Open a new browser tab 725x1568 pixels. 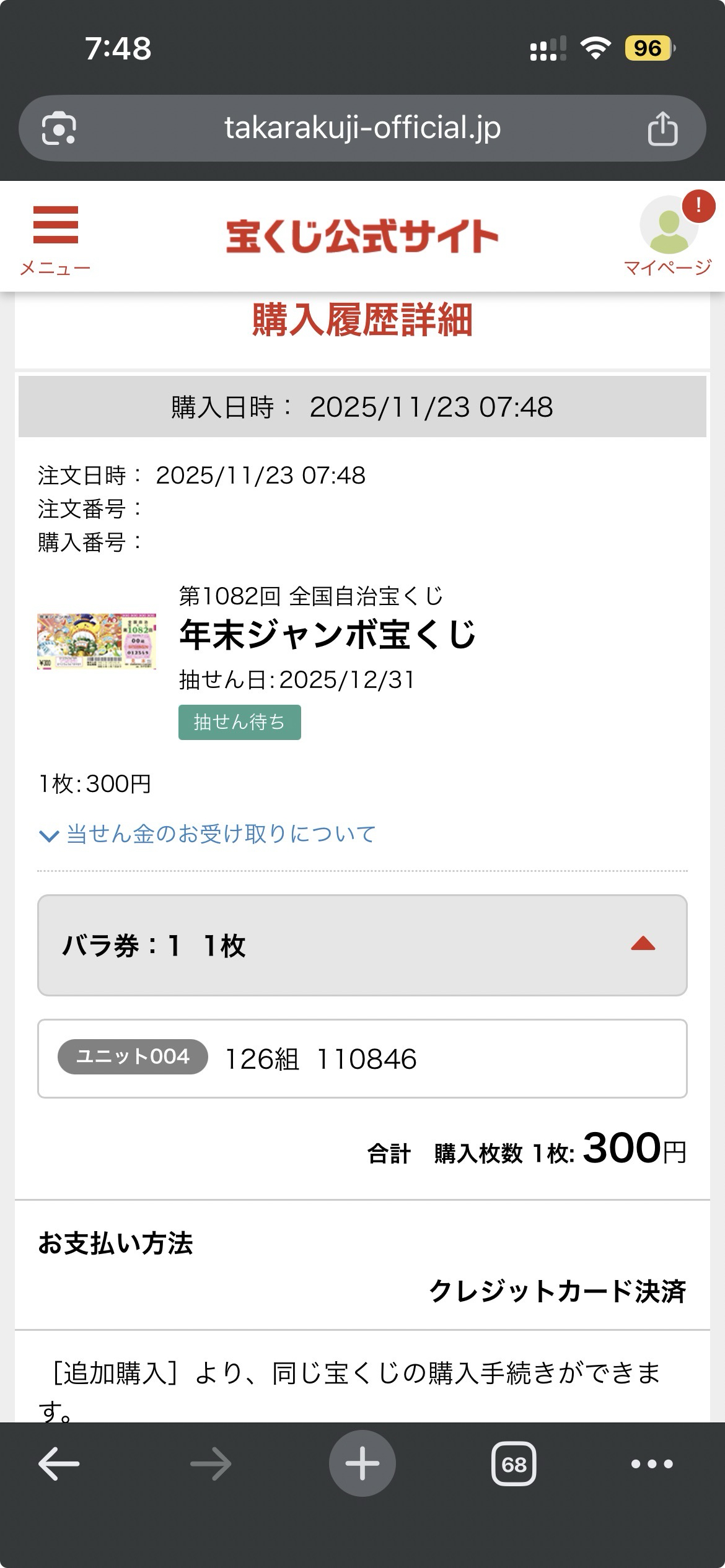(x=362, y=1464)
